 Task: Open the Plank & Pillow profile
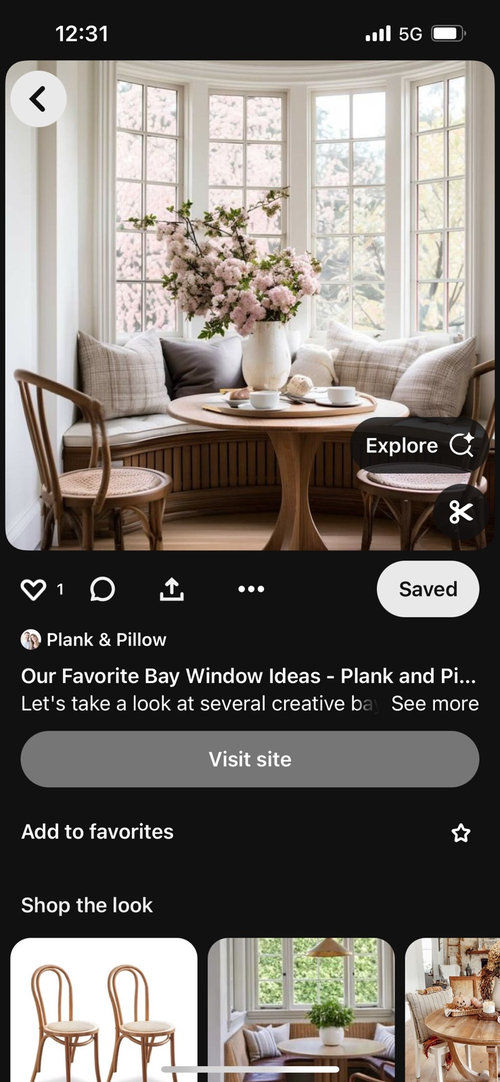[x=94, y=640]
